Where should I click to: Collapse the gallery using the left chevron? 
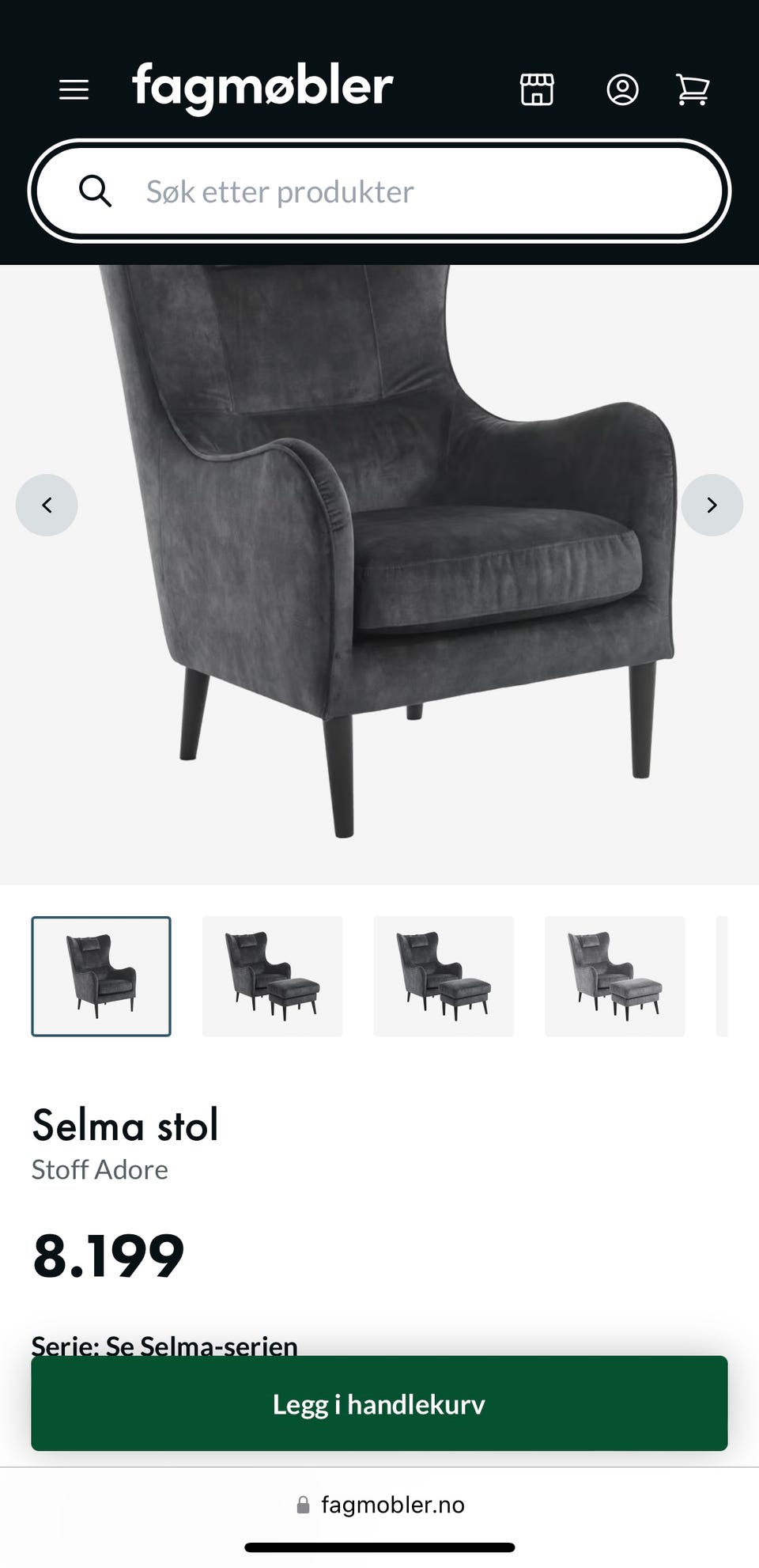coord(47,504)
